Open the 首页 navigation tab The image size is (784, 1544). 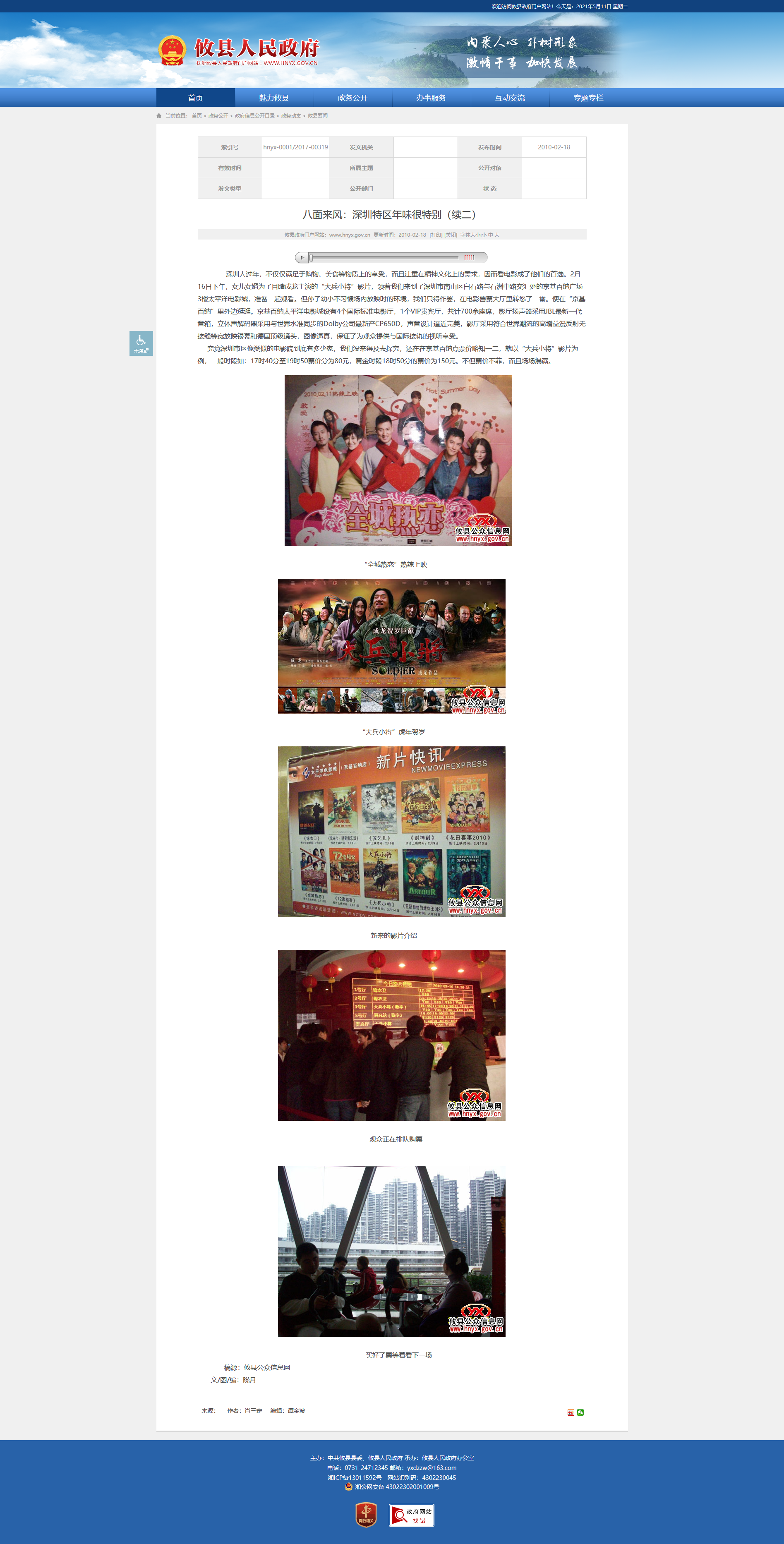click(x=195, y=98)
